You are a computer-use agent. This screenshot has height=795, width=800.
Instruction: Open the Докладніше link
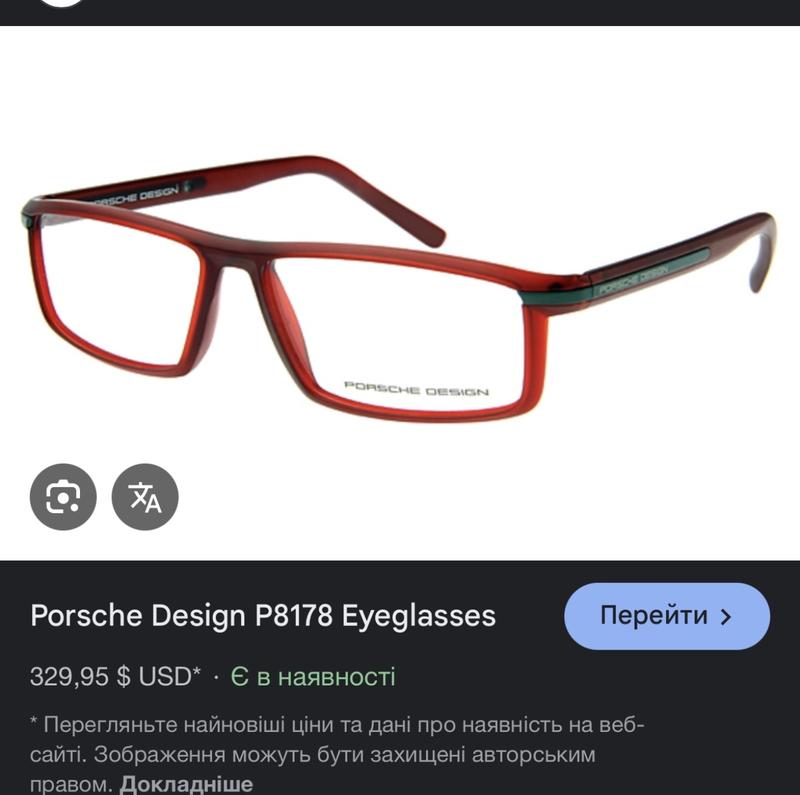[186, 783]
